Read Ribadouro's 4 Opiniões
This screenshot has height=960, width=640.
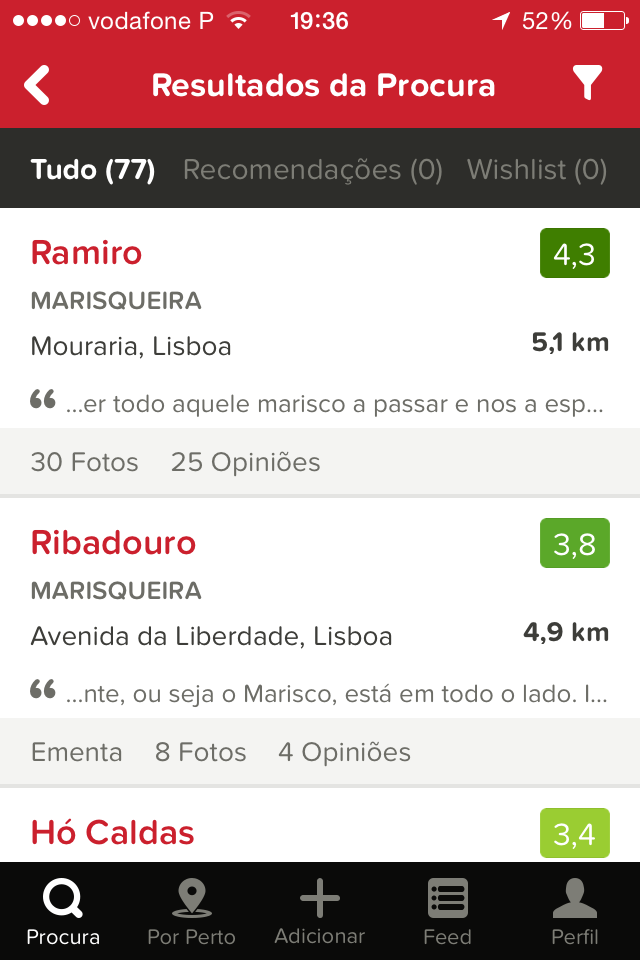click(344, 752)
